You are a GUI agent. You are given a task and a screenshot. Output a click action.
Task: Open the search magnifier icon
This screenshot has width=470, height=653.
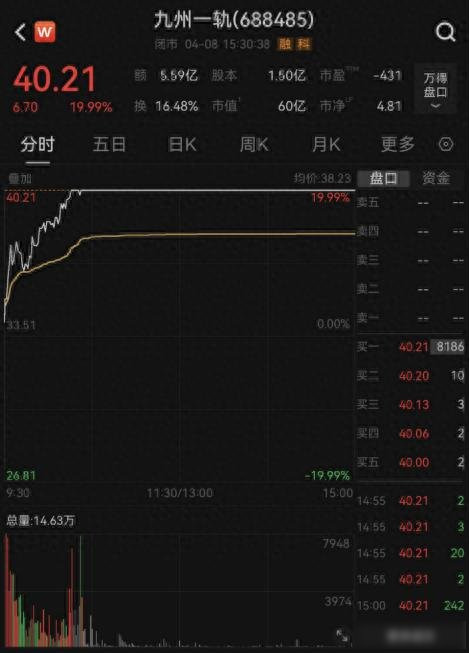(x=445, y=32)
